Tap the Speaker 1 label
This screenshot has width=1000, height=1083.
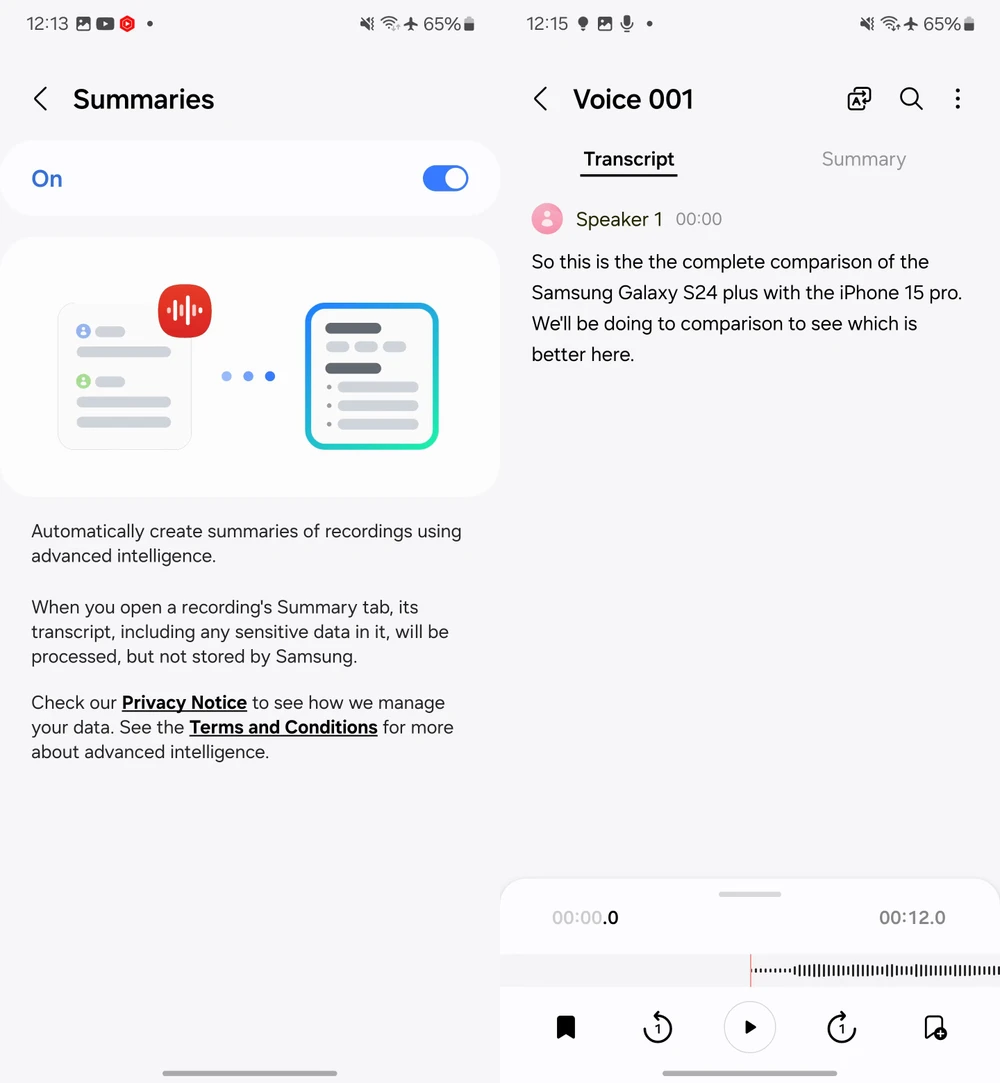tap(618, 219)
